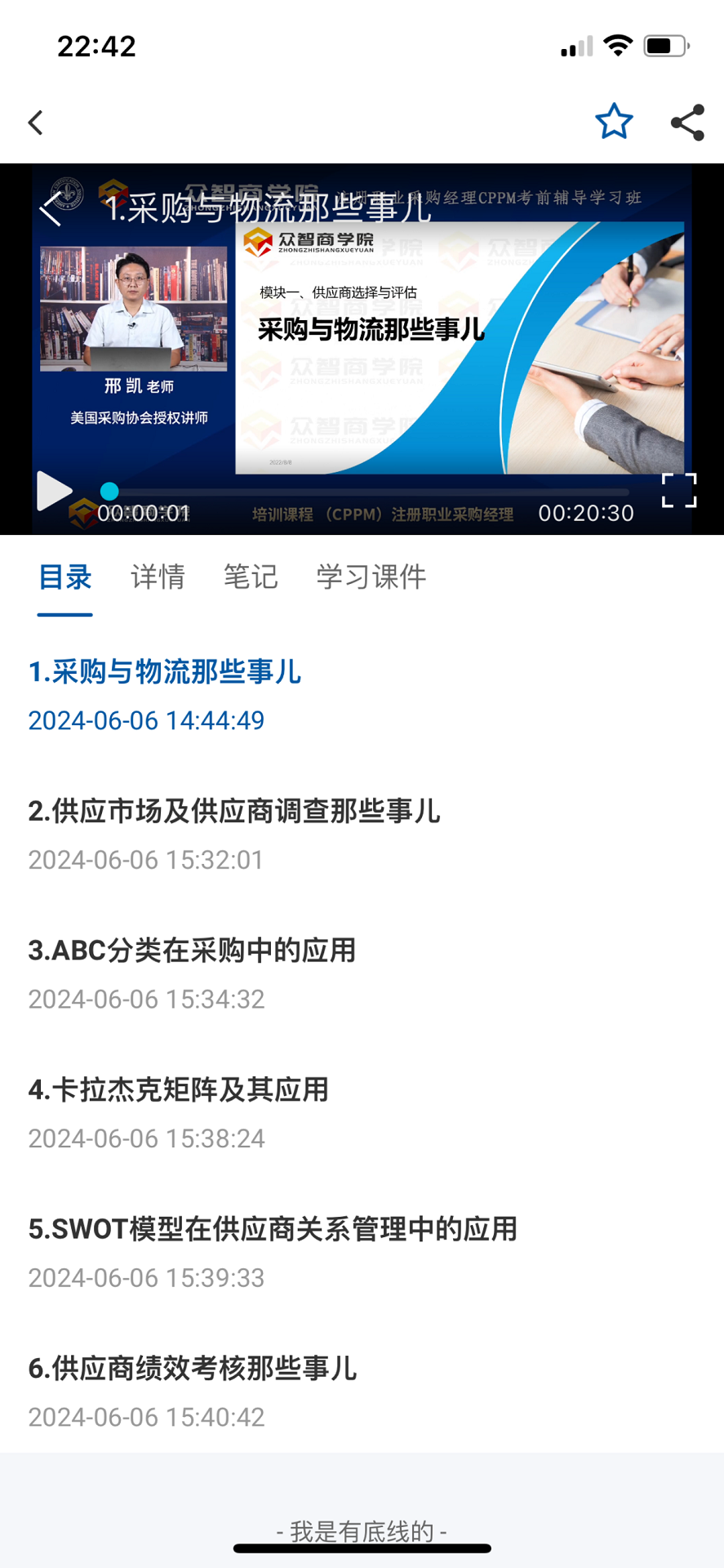
Task: Tap the back arrow inside the video player
Action: [51, 209]
